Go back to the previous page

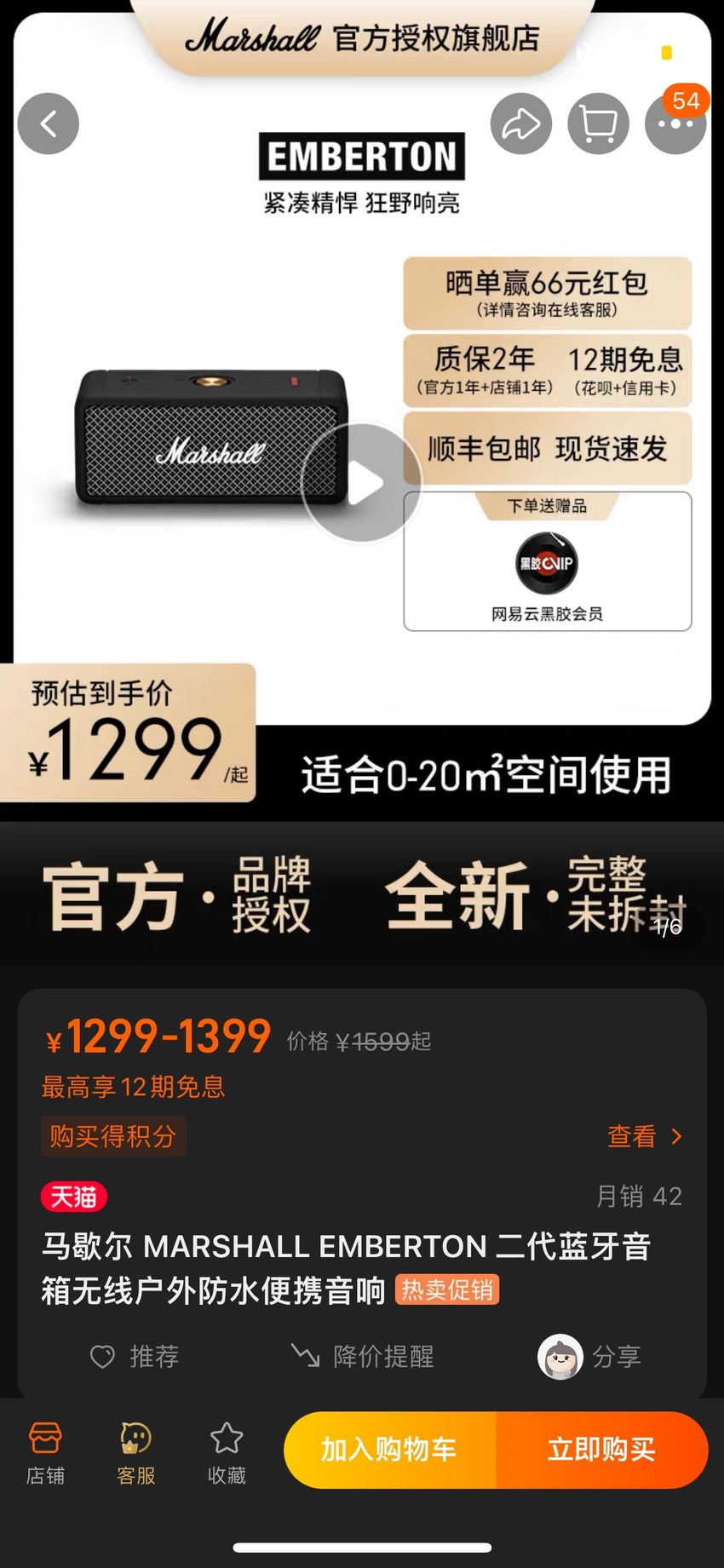pyautogui.click(x=49, y=123)
